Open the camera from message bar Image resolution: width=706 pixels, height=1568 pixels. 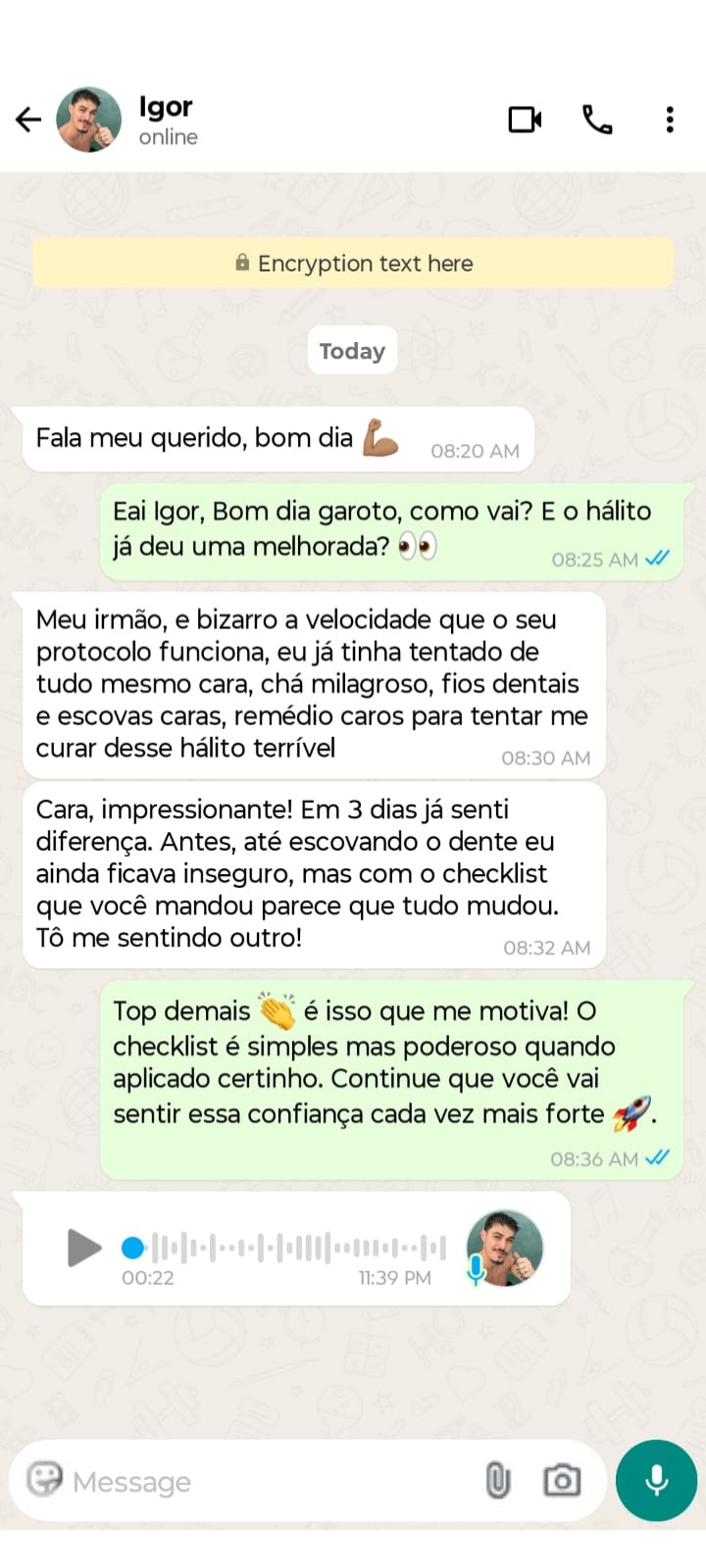pos(562,1480)
